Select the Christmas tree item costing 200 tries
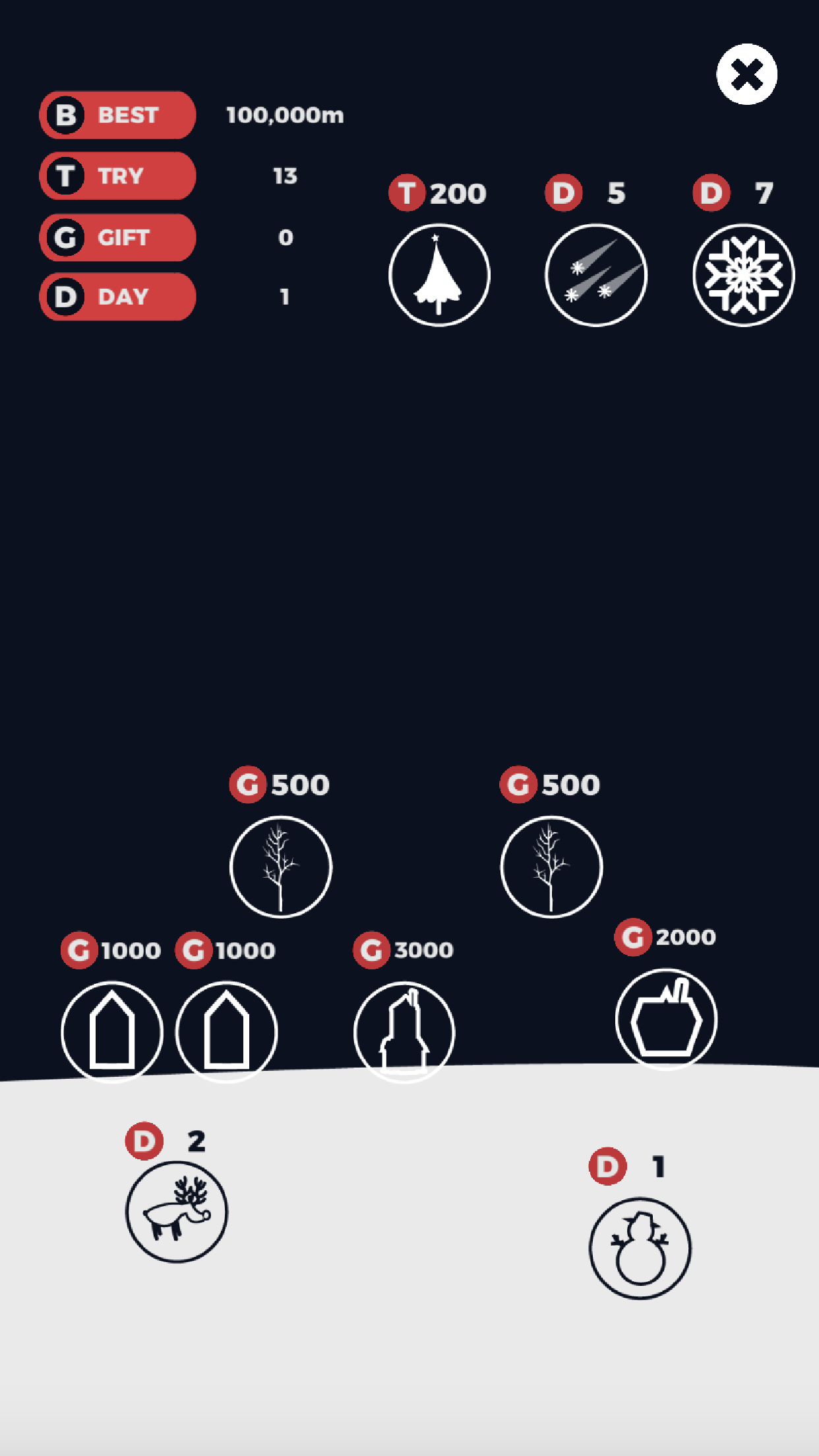This screenshot has height=1456, width=819. (x=439, y=275)
